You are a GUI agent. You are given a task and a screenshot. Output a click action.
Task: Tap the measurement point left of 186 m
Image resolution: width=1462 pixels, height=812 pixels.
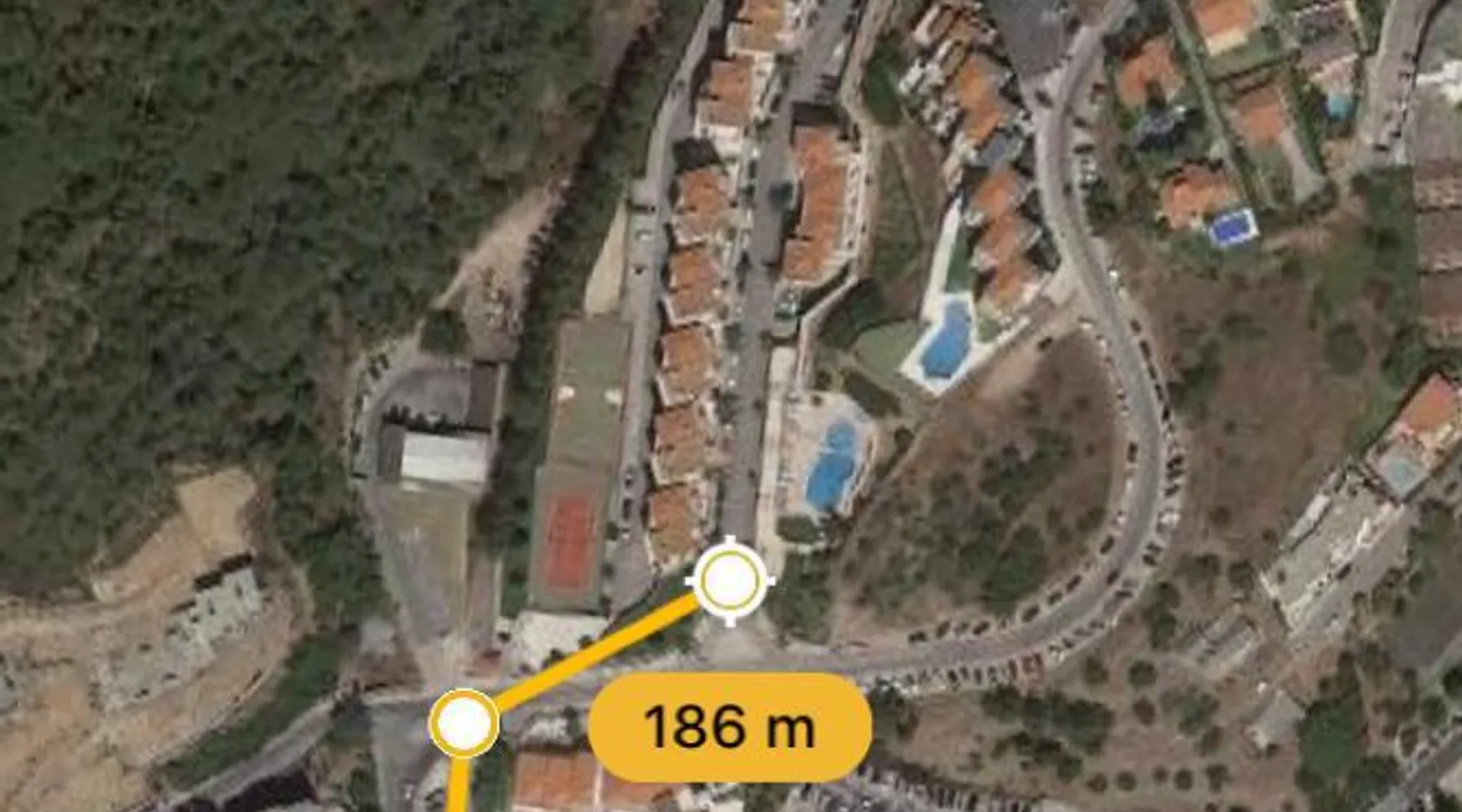pos(464,723)
